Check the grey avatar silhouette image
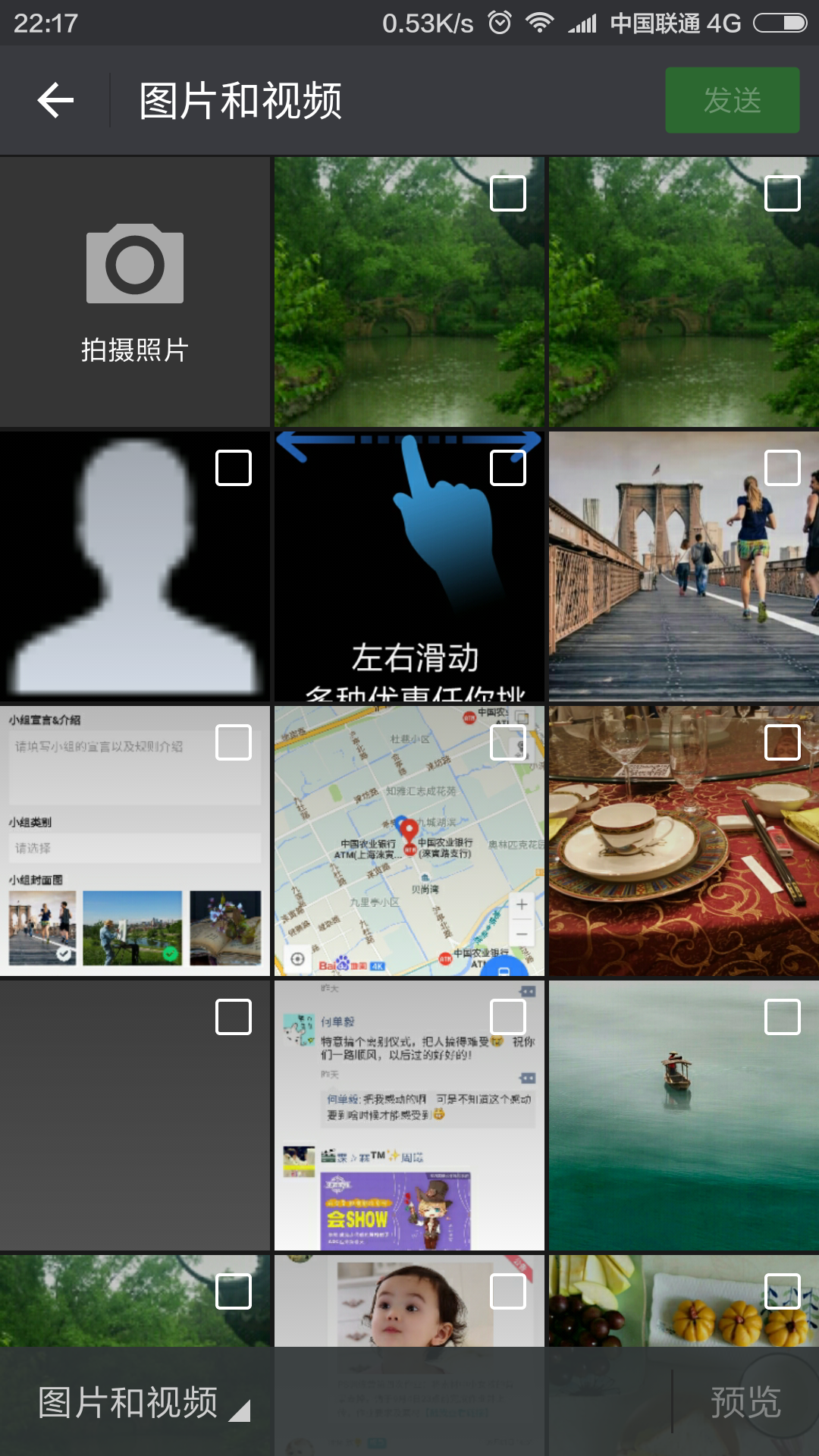The width and height of the screenshot is (819, 1456). point(233,468)
